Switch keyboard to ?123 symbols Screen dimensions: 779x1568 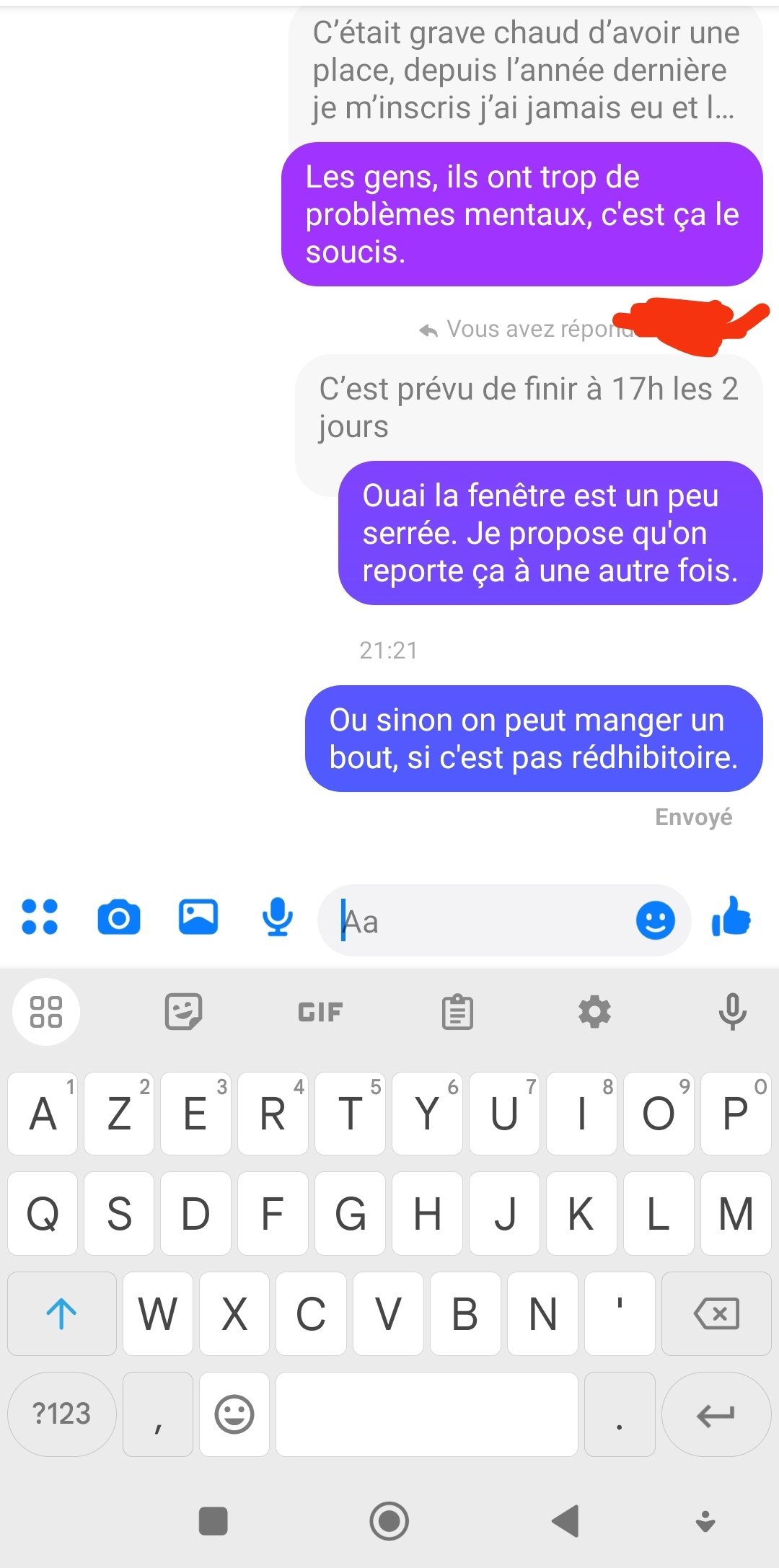pos(62,1414)
